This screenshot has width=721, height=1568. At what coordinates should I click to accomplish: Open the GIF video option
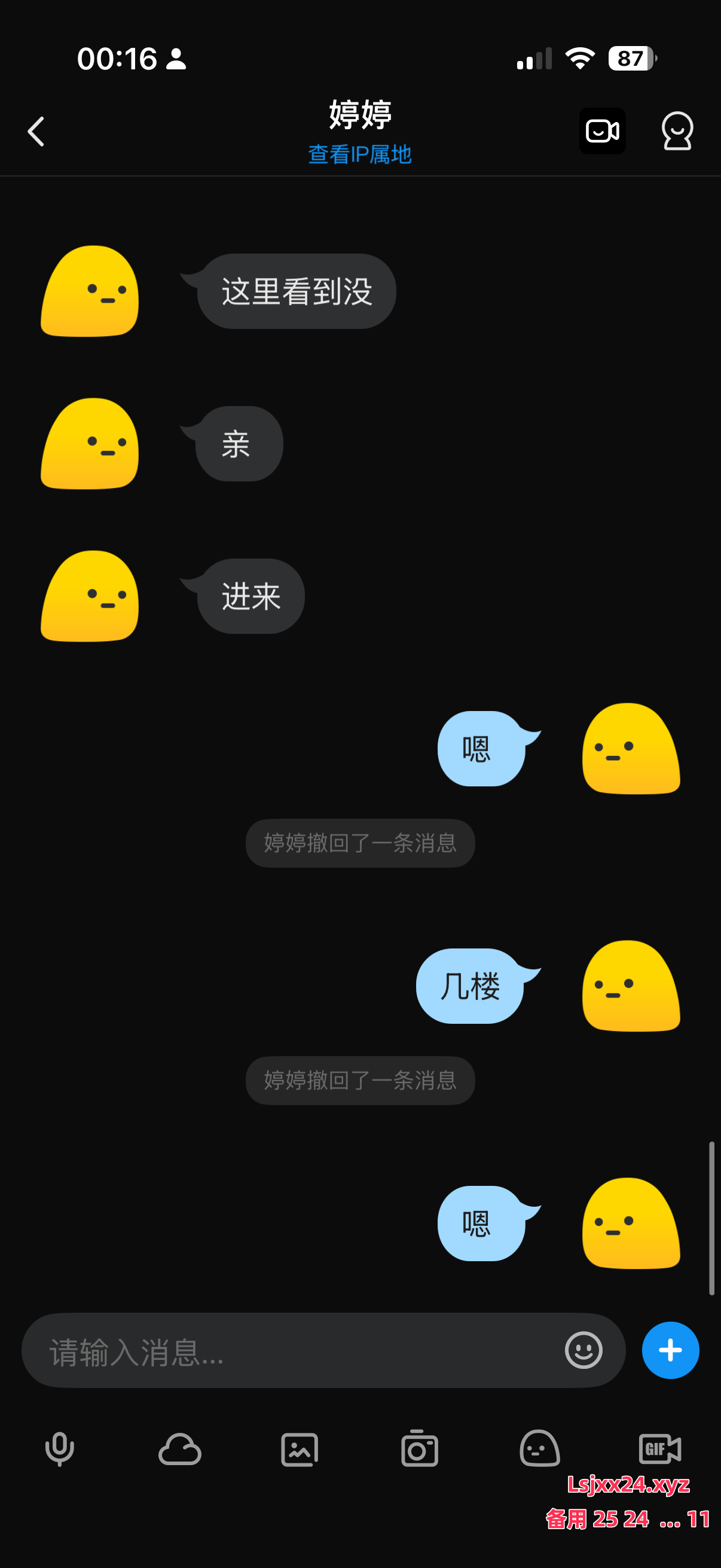click(x=659, y=1448)
